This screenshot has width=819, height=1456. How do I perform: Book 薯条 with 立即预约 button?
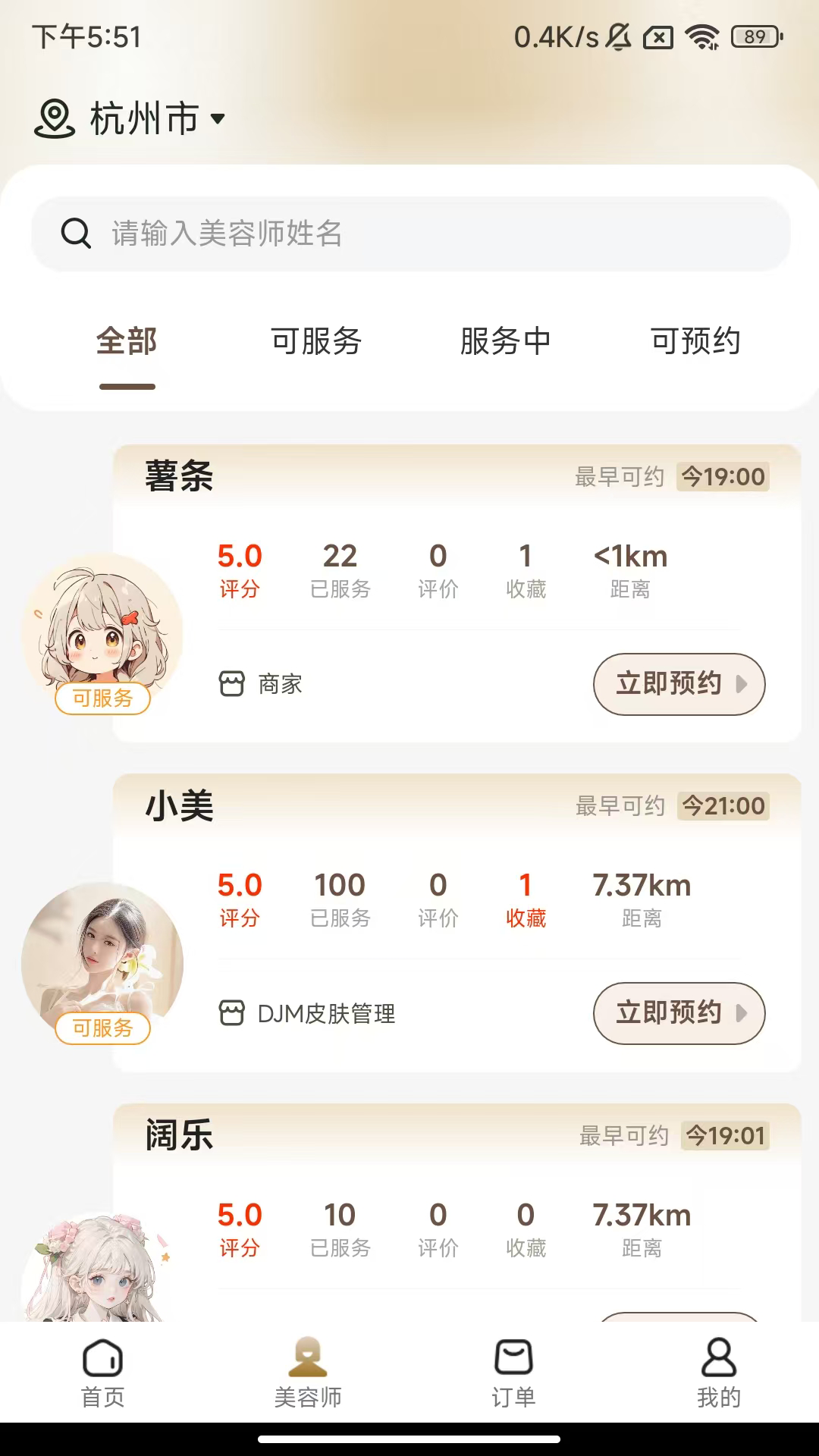click(x=679, y=684)
